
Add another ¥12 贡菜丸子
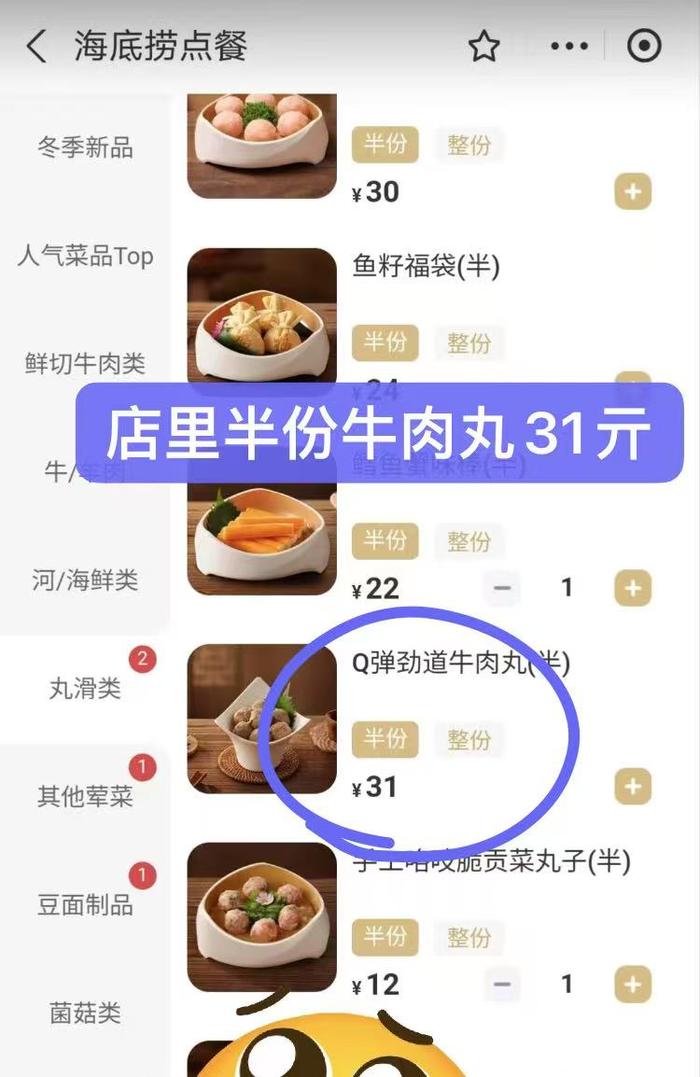[x=632, y=985]
